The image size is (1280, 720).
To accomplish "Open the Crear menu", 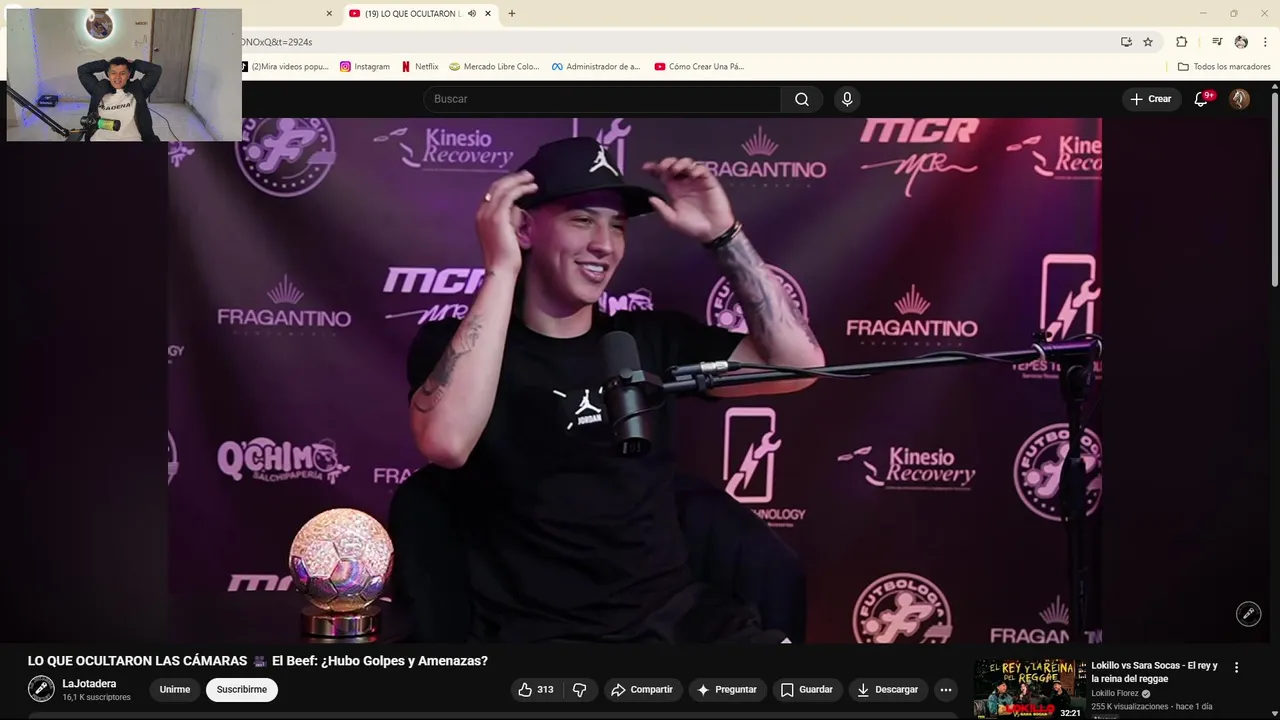I will [1150, 99].
